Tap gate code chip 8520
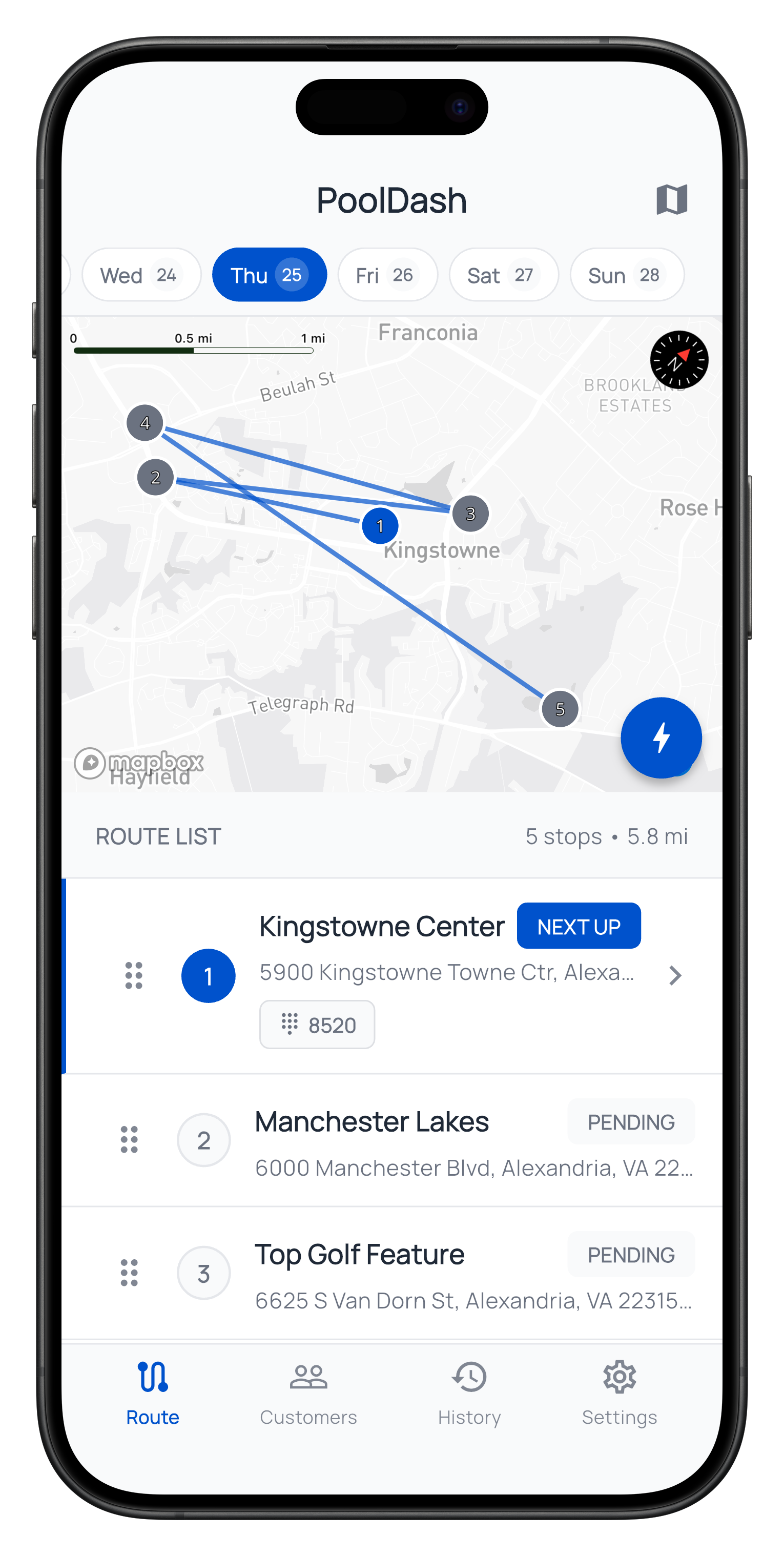The image size is (784, 1556). coord(317,1025)
